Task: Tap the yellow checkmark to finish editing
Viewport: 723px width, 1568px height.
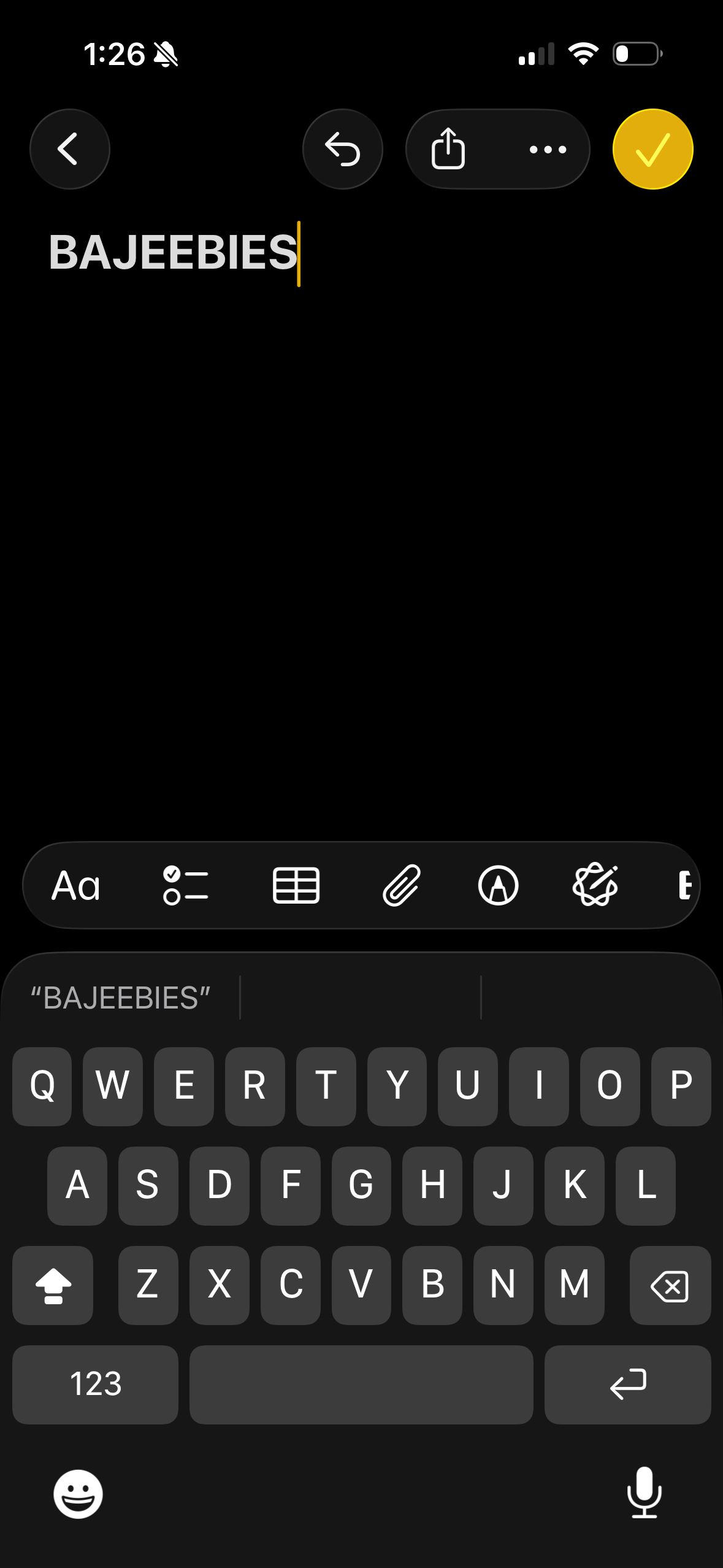Action: coord(652,149)
